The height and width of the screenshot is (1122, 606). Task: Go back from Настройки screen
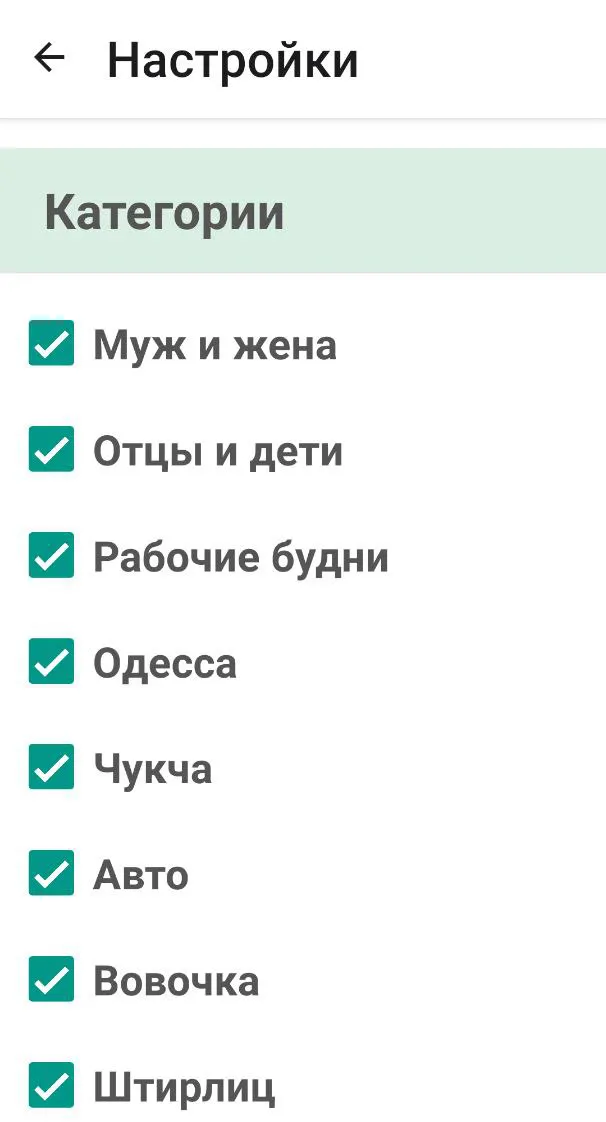click(x=49, y=58)
